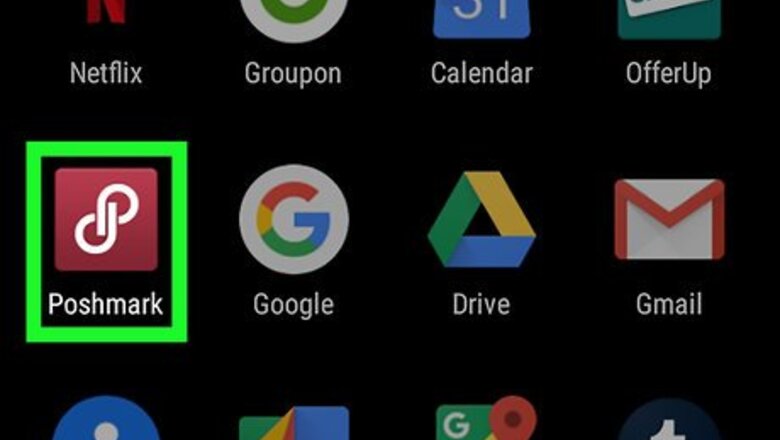Open the Gmail app
The width and height of the screenshot is (780, 440).
click(x=668, y=220)
